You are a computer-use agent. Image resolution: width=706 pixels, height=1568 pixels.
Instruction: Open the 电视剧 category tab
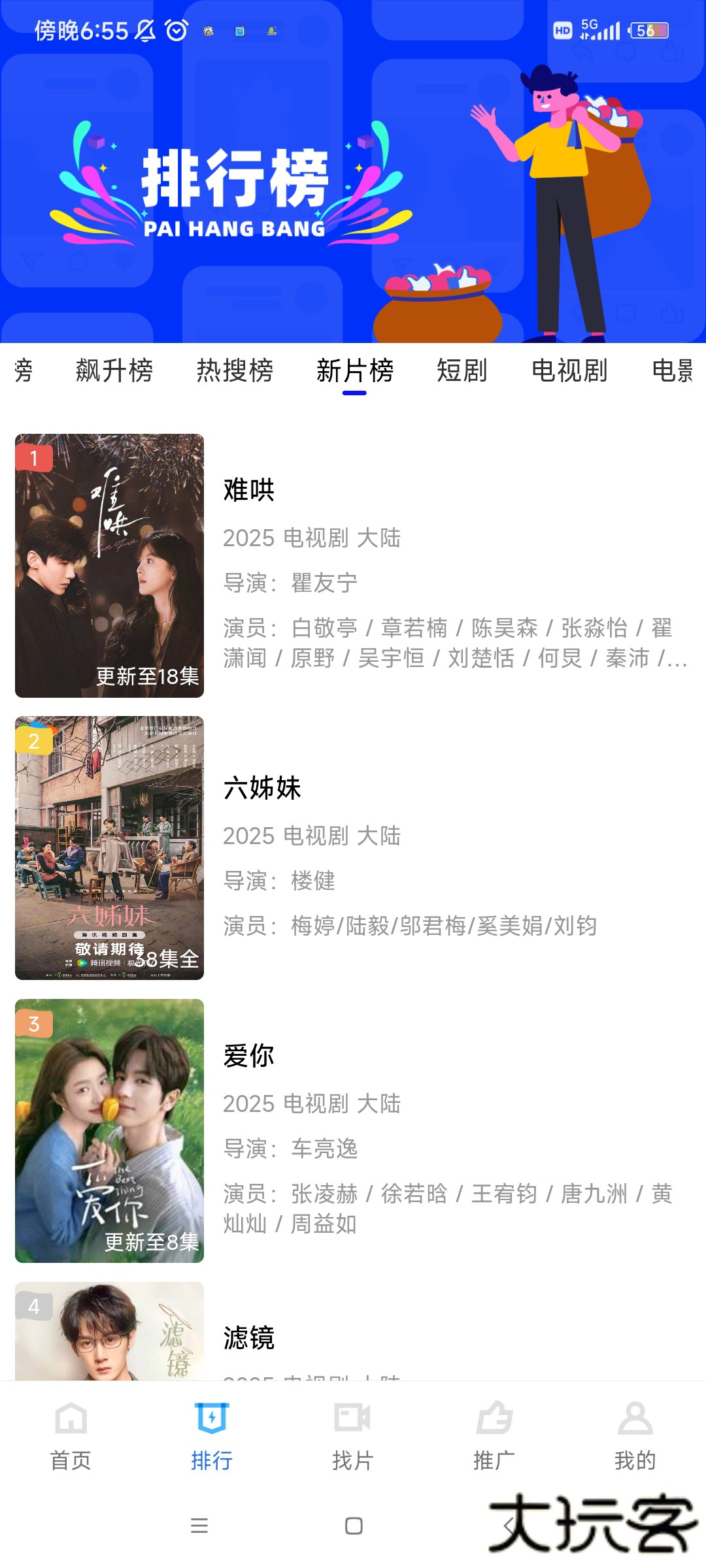tap(569, 371)
